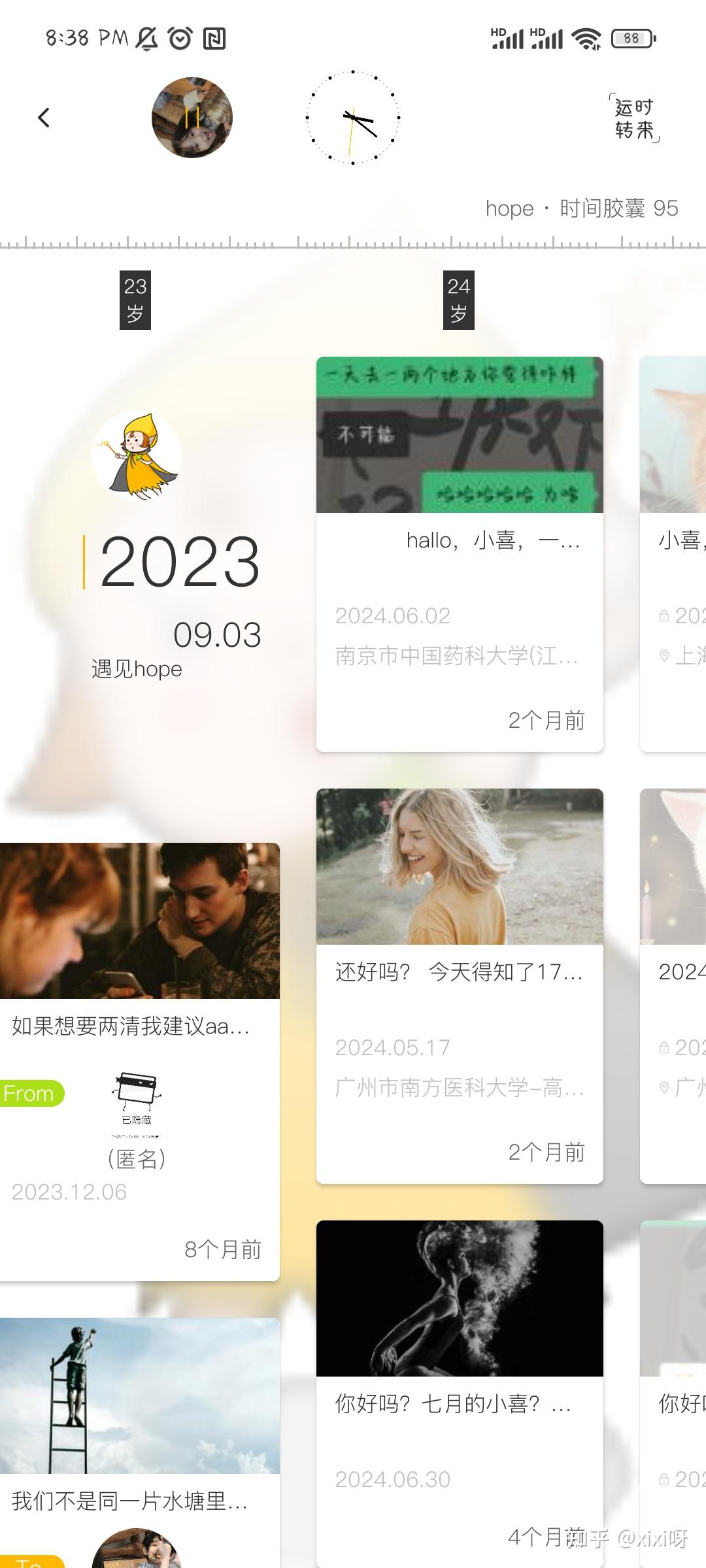Open the card 还好吗？今天得知了17

459,985
